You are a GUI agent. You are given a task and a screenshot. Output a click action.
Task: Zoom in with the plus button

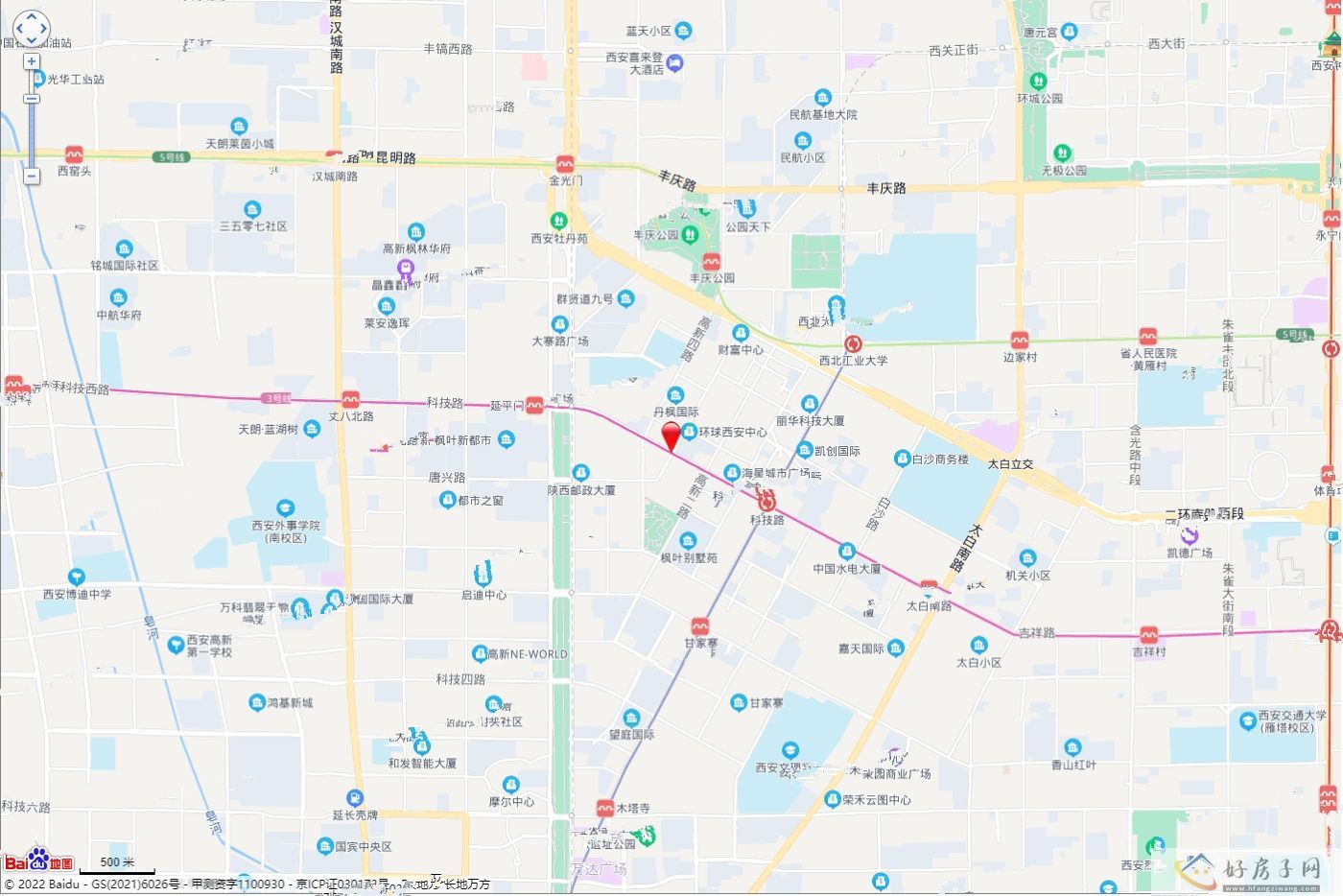(32, 61)
